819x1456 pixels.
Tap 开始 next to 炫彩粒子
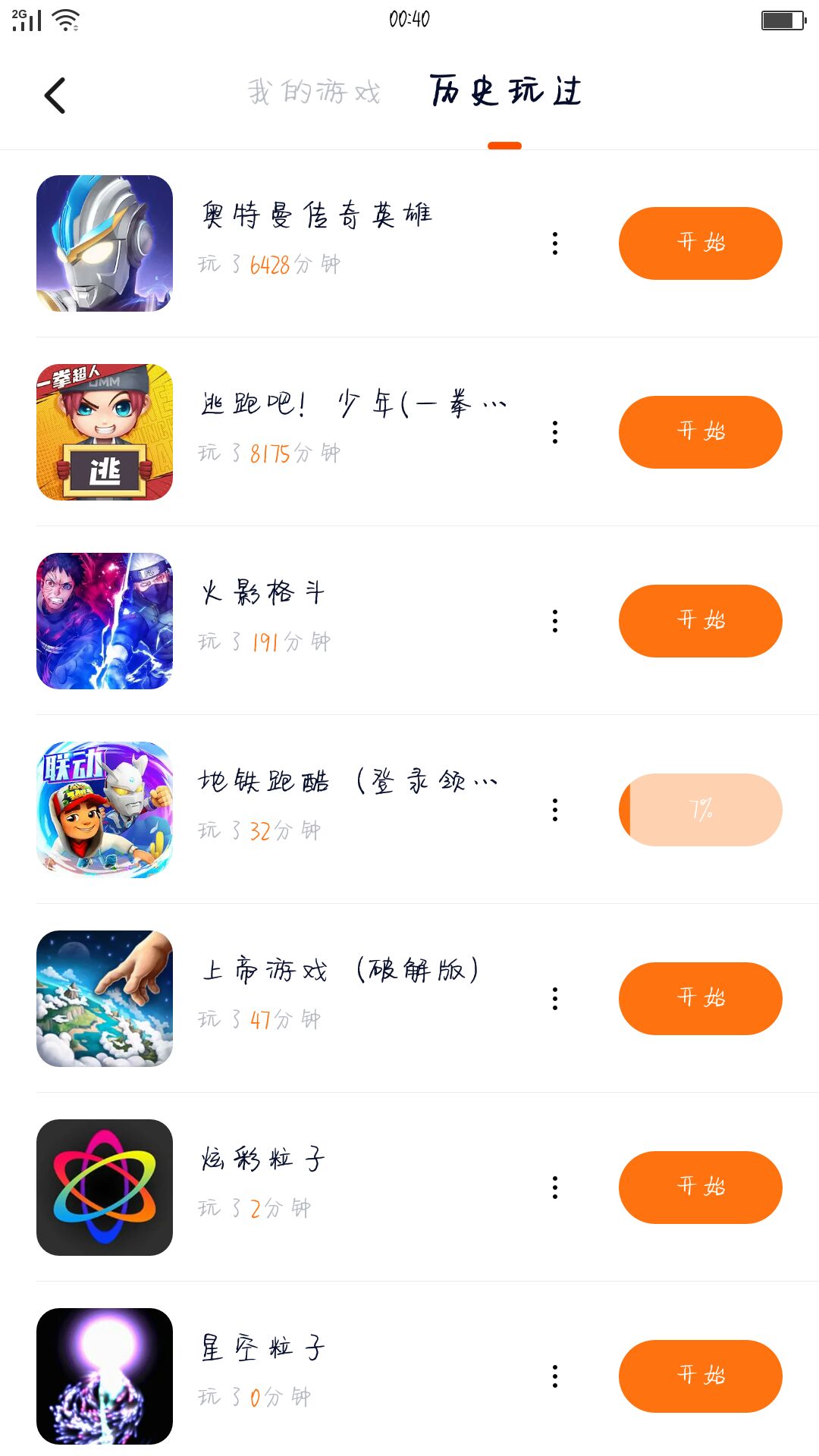pyautogui.click(x=700, y=1188)
